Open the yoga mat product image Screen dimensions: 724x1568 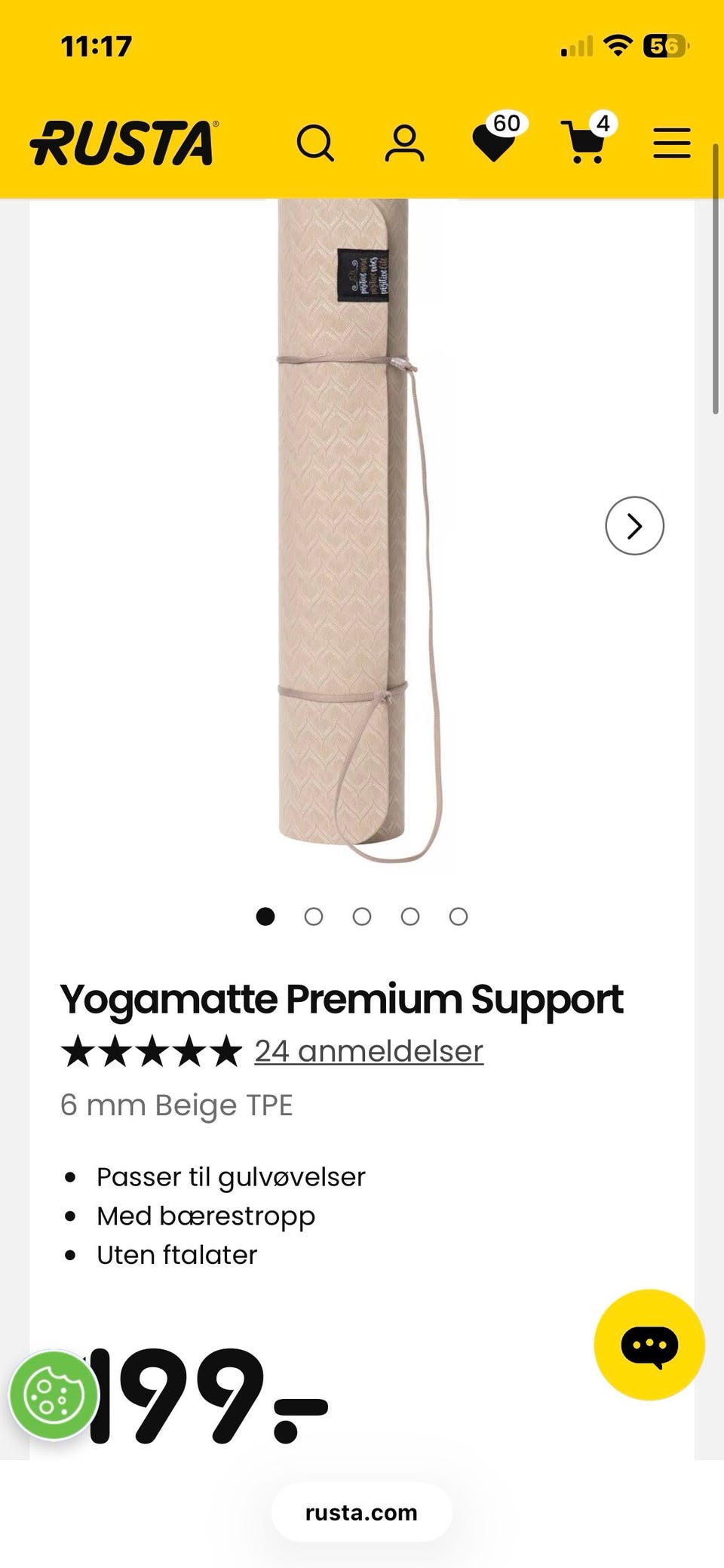pos(360,530)
